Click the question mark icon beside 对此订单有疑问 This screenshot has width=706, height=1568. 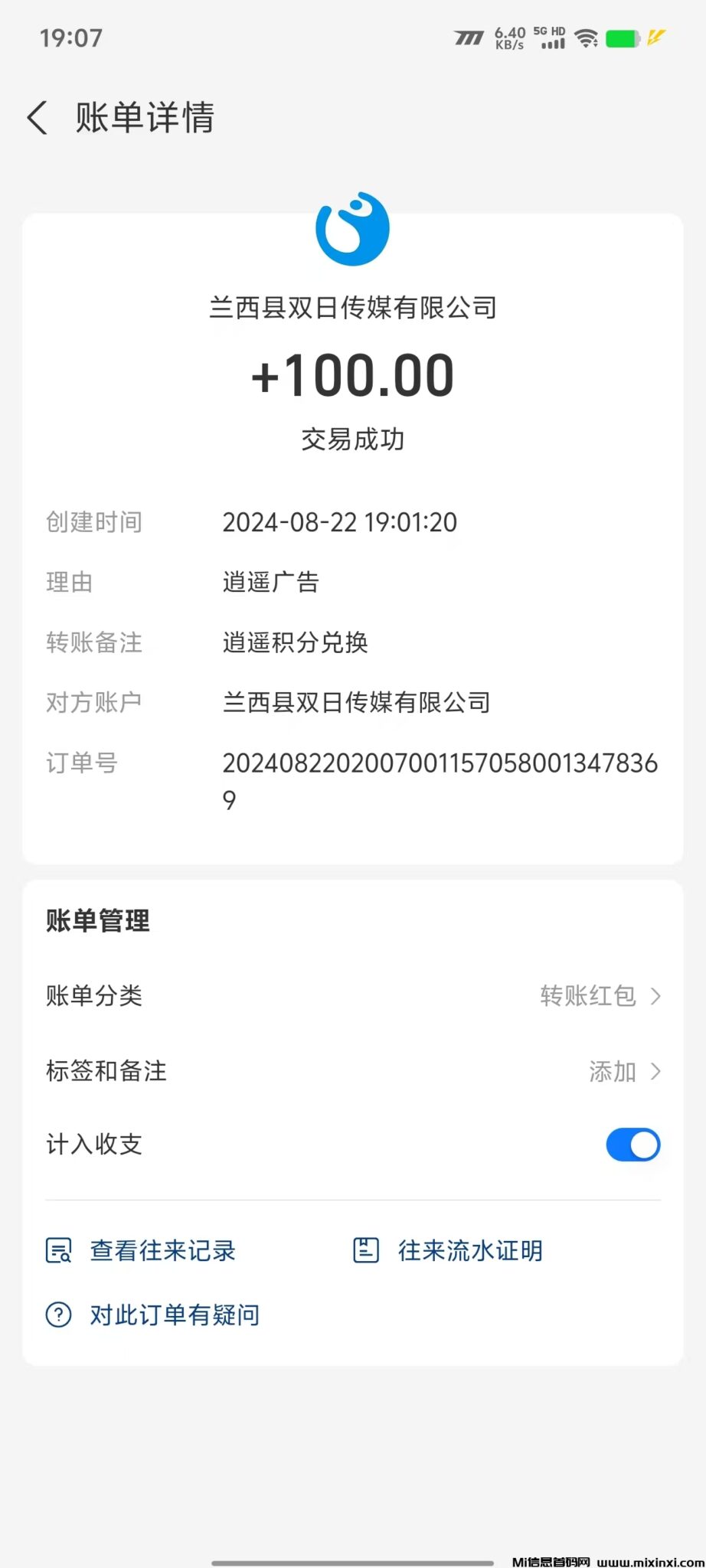(59, 1315)
